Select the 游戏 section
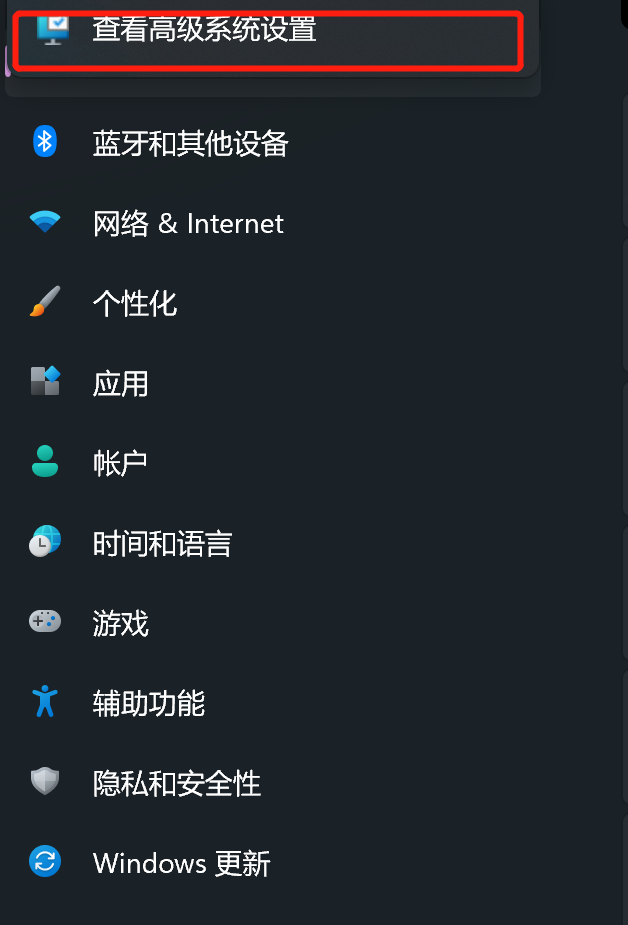 (121, 624)
